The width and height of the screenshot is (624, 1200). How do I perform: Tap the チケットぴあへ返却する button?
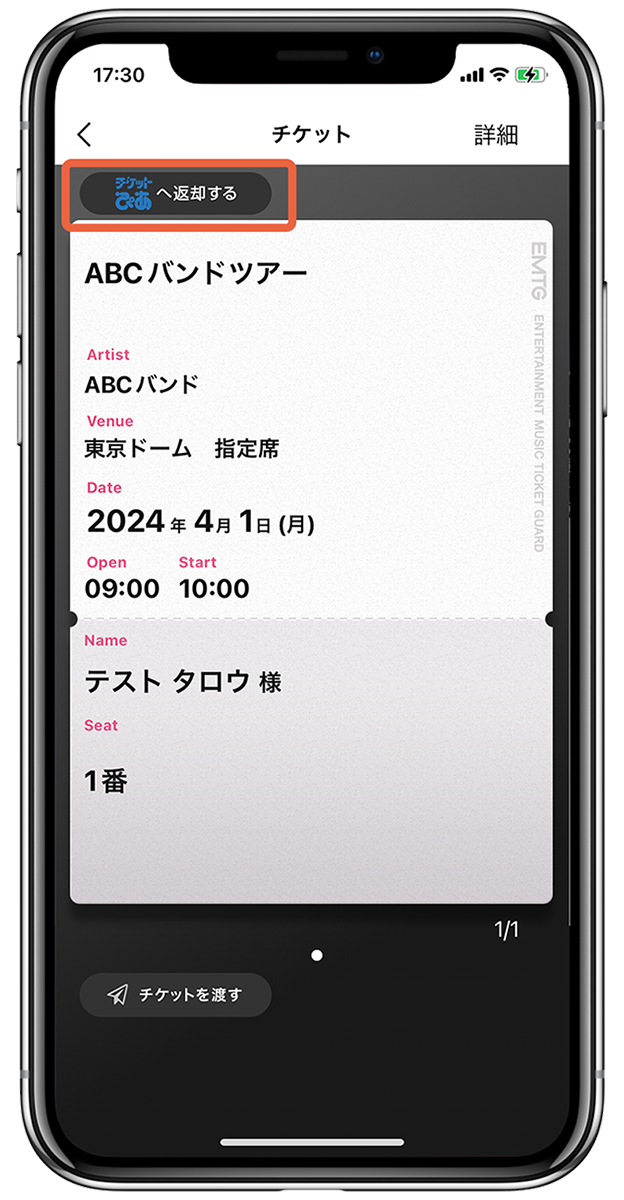176,194
